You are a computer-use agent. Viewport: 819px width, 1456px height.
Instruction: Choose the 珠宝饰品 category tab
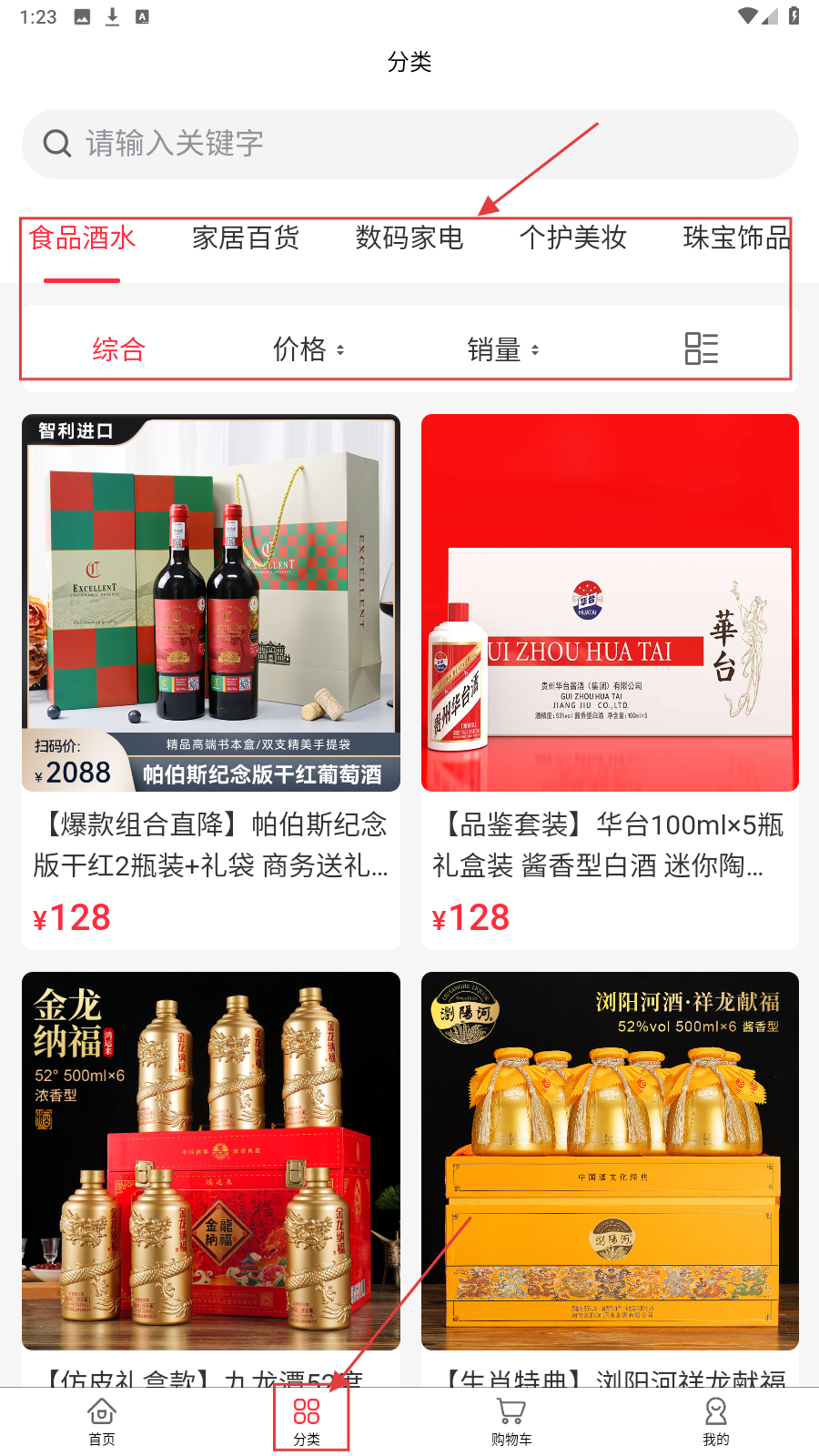[x=735, y=238]
